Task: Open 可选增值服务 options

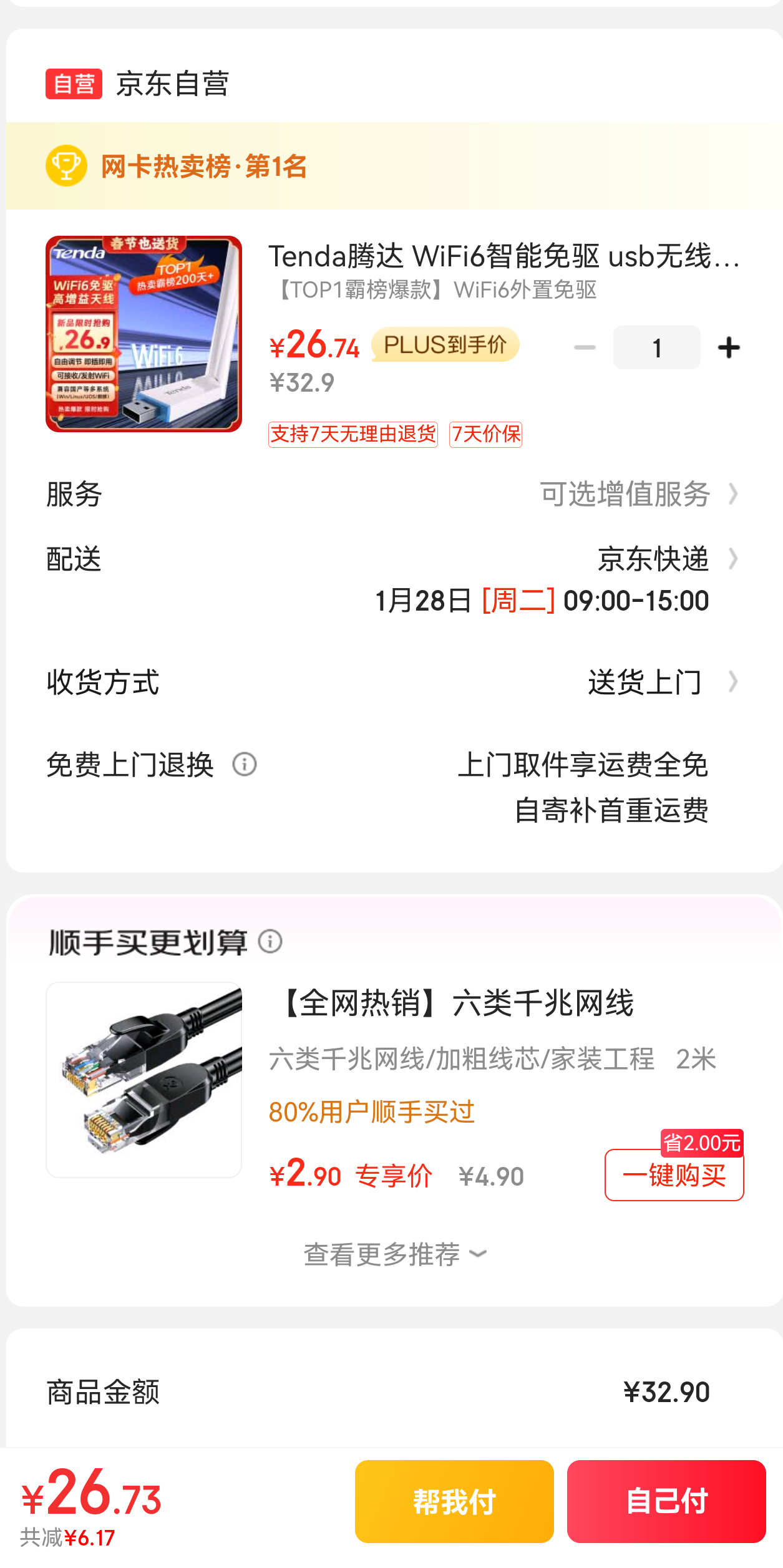Action: pos(626,494)
